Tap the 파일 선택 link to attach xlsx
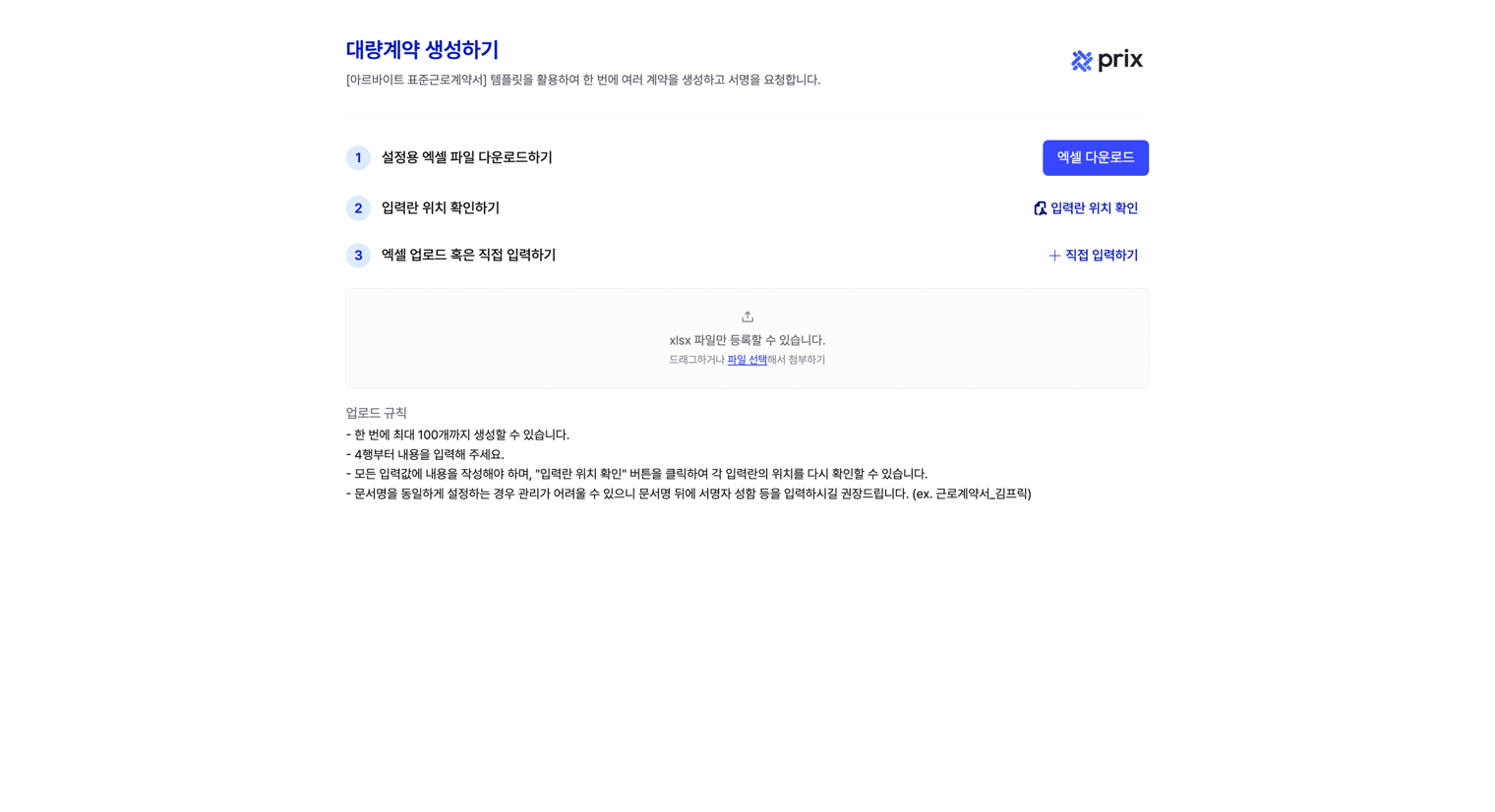Screen dimensions: 1495x812 click(747, 360)
